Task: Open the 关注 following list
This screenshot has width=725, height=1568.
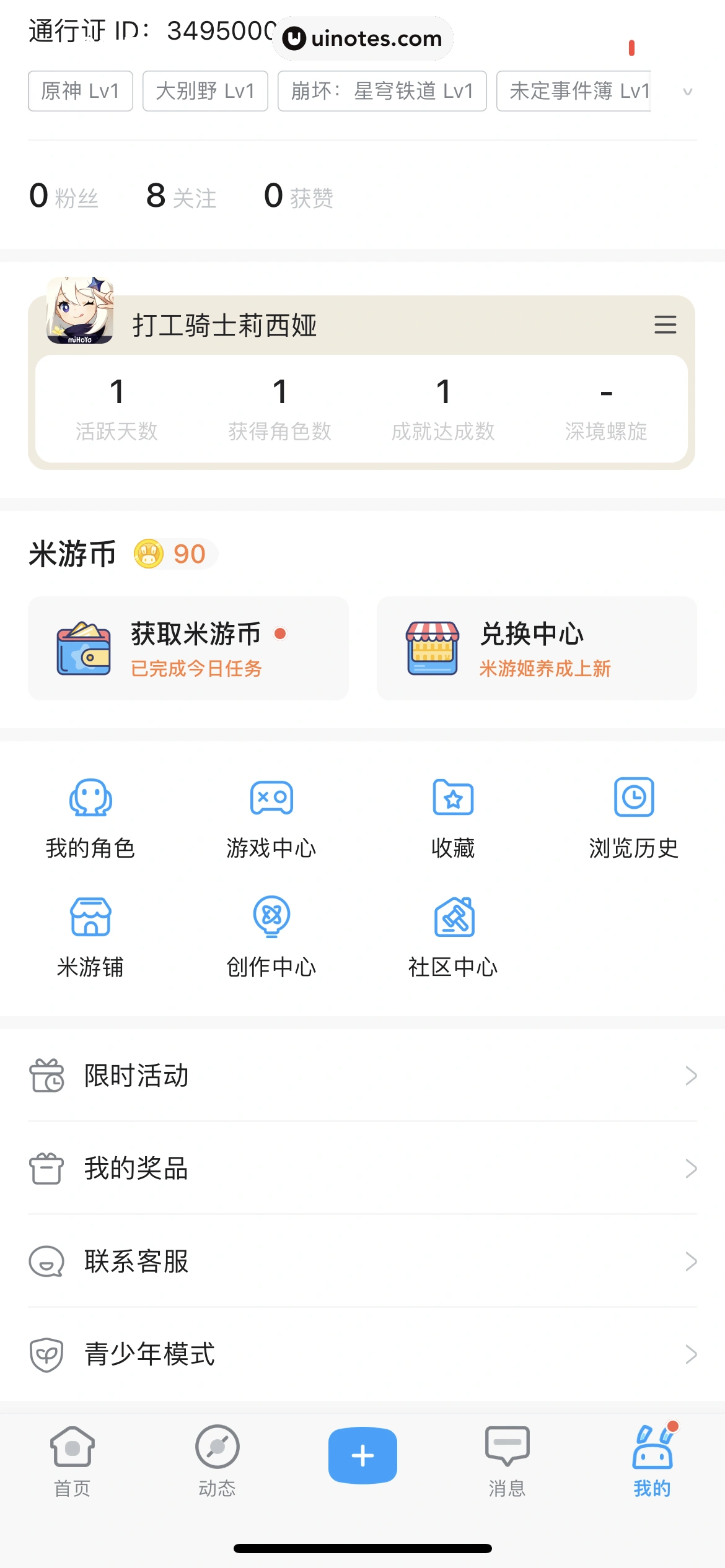Action: point(181,197)
